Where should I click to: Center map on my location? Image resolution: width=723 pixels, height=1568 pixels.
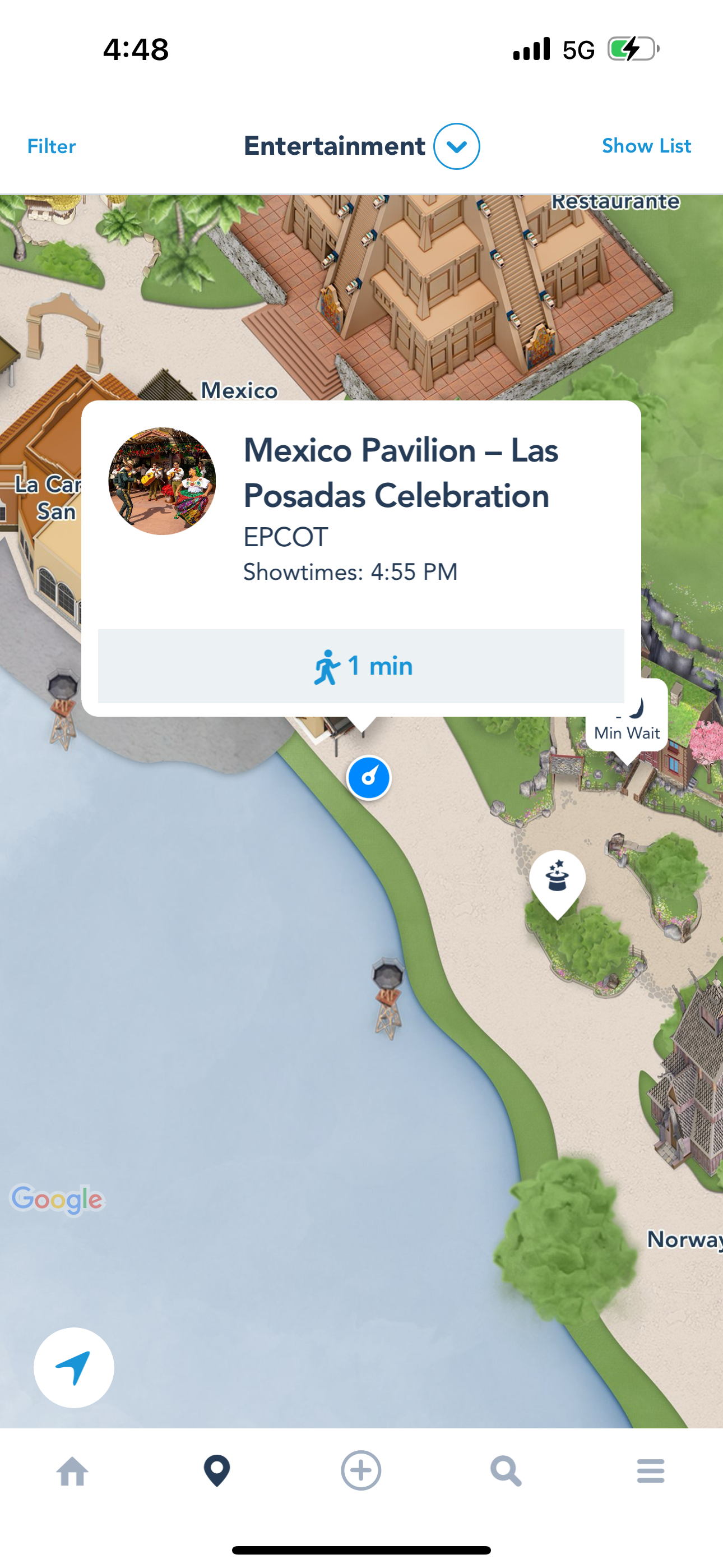pos(74,1367)
